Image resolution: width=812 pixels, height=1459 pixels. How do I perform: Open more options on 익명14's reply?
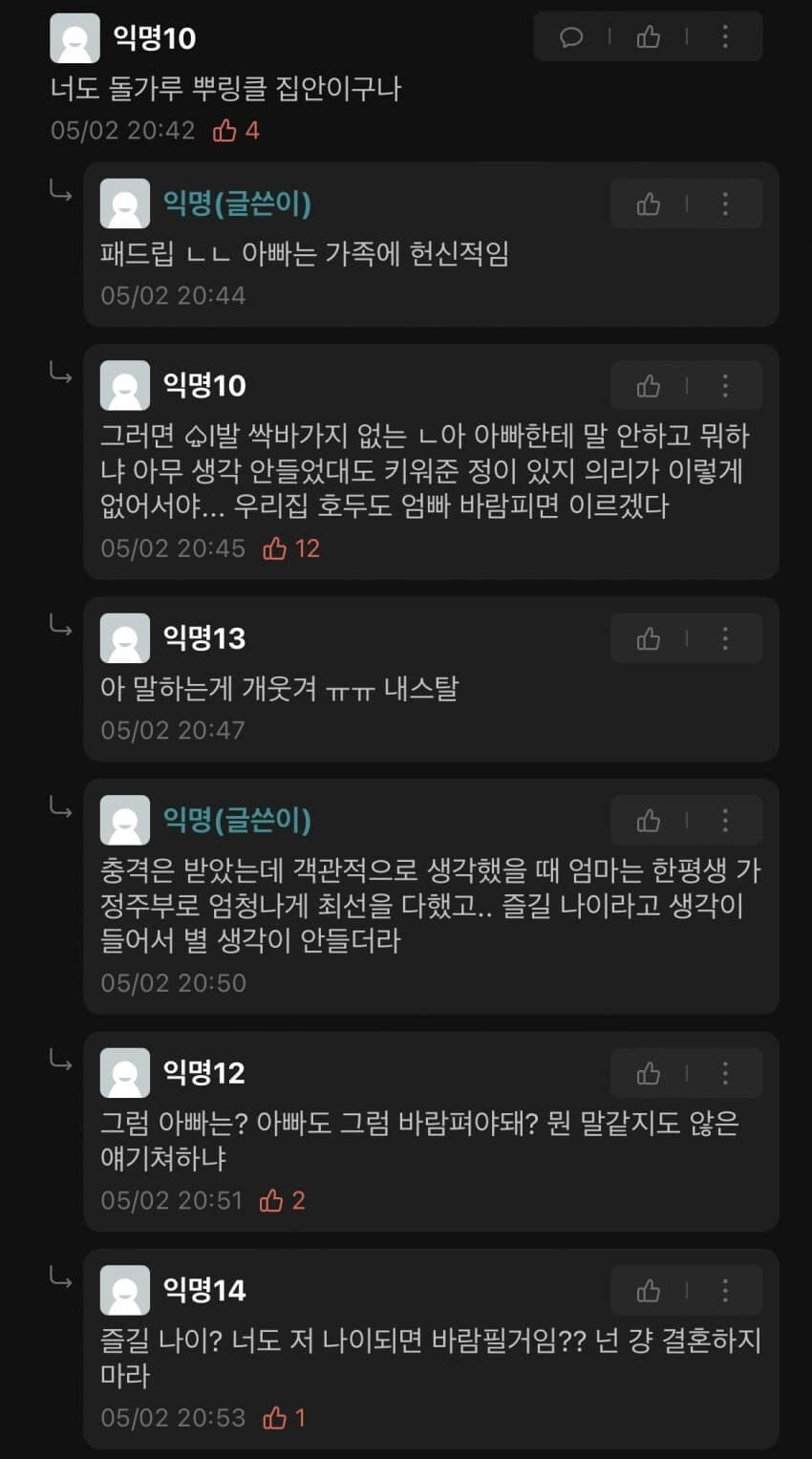pyautogui.click(x=725, y=1291)
